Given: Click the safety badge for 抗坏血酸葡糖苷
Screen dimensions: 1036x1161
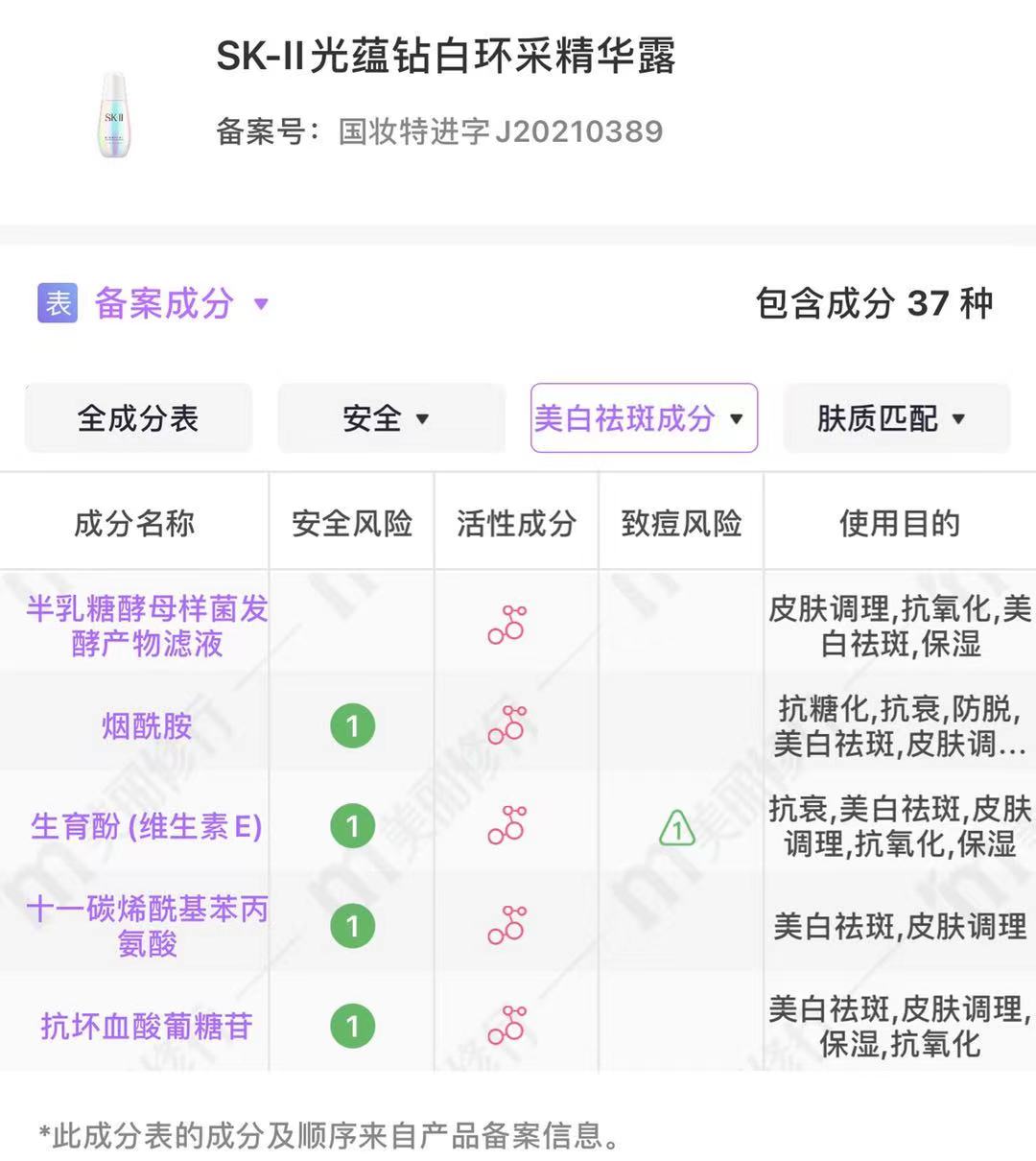Looking at the screenshot, I should (353, 1025).
